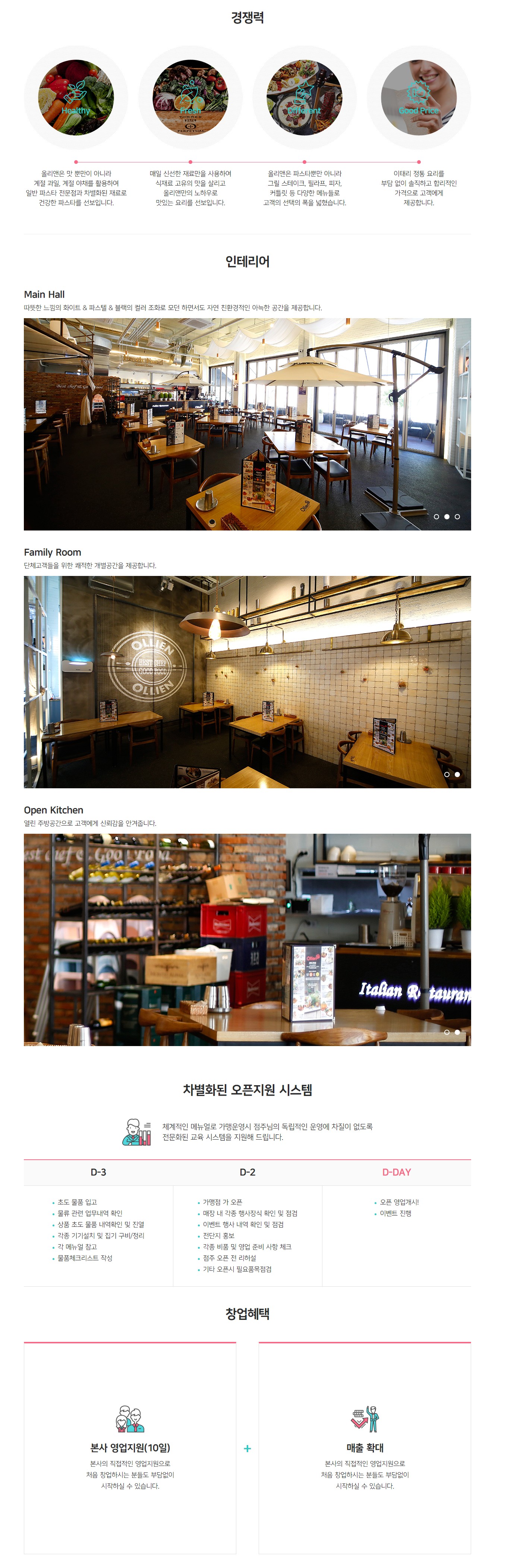Select the active middle Main Hall slide dot
This screenshot has width=514, height=1568.
tap(447, 517)
